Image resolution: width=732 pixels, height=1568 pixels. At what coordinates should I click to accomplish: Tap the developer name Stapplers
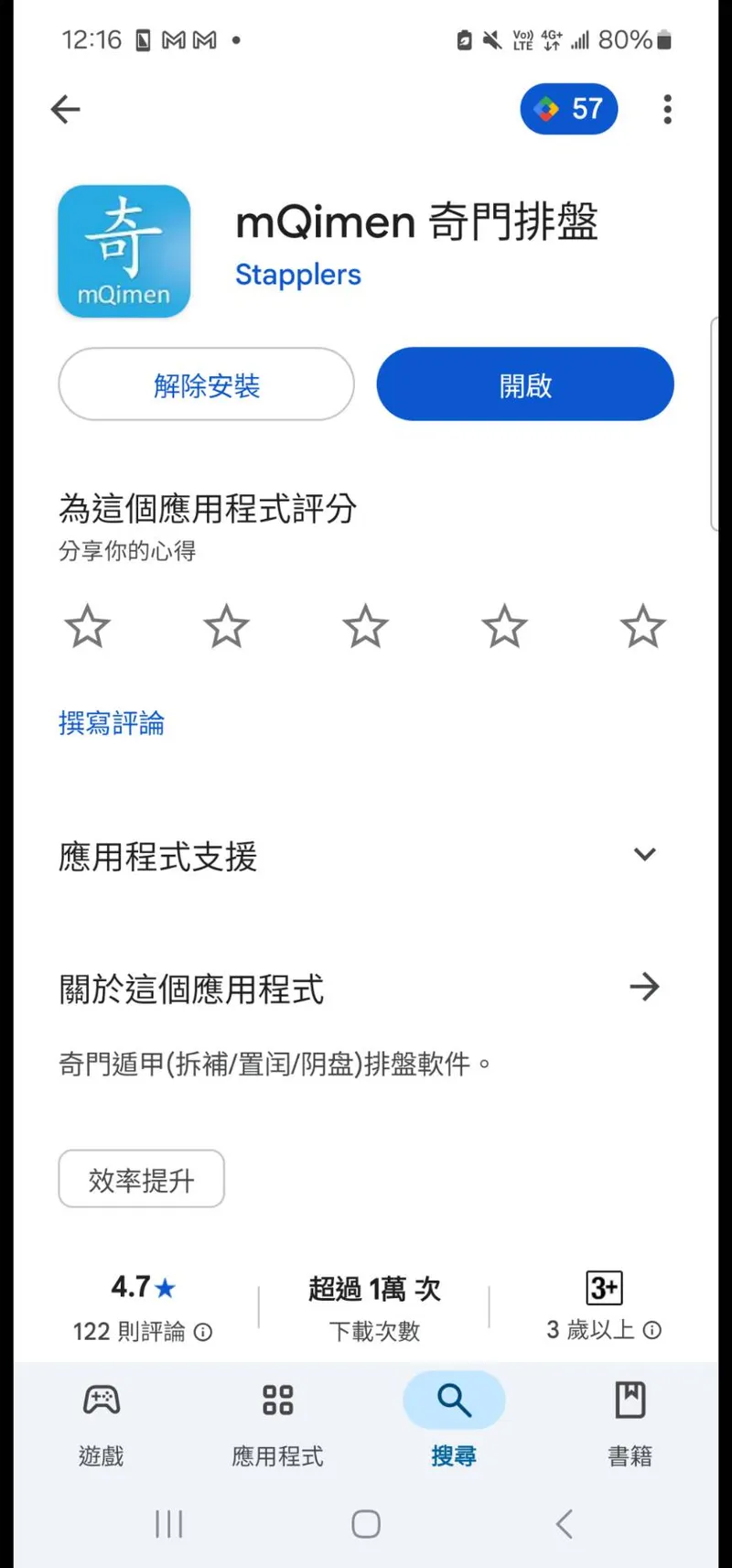coord(298,275)
